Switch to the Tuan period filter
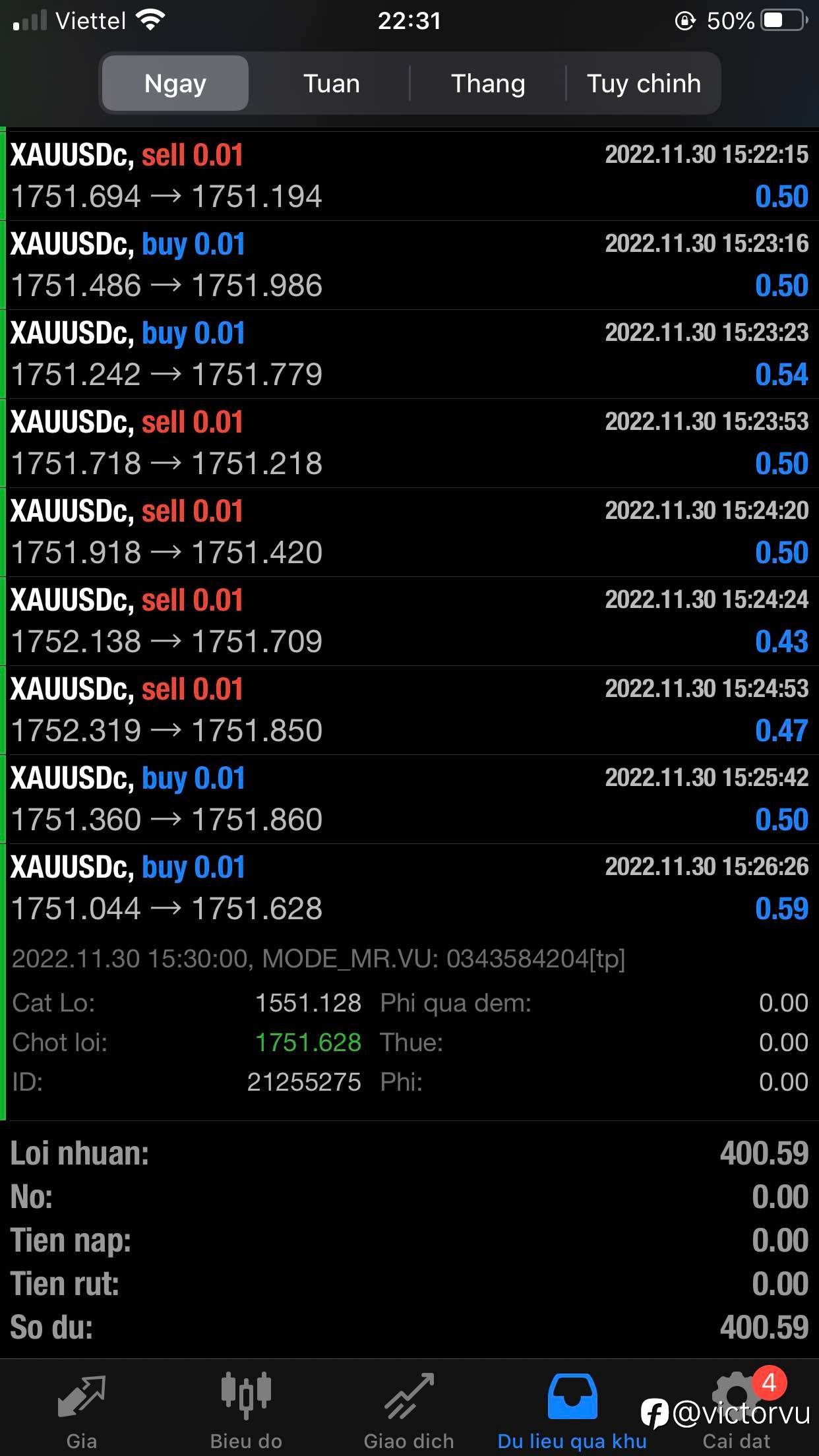Viewport: 819px width, 1456px height. pos(331,84)
